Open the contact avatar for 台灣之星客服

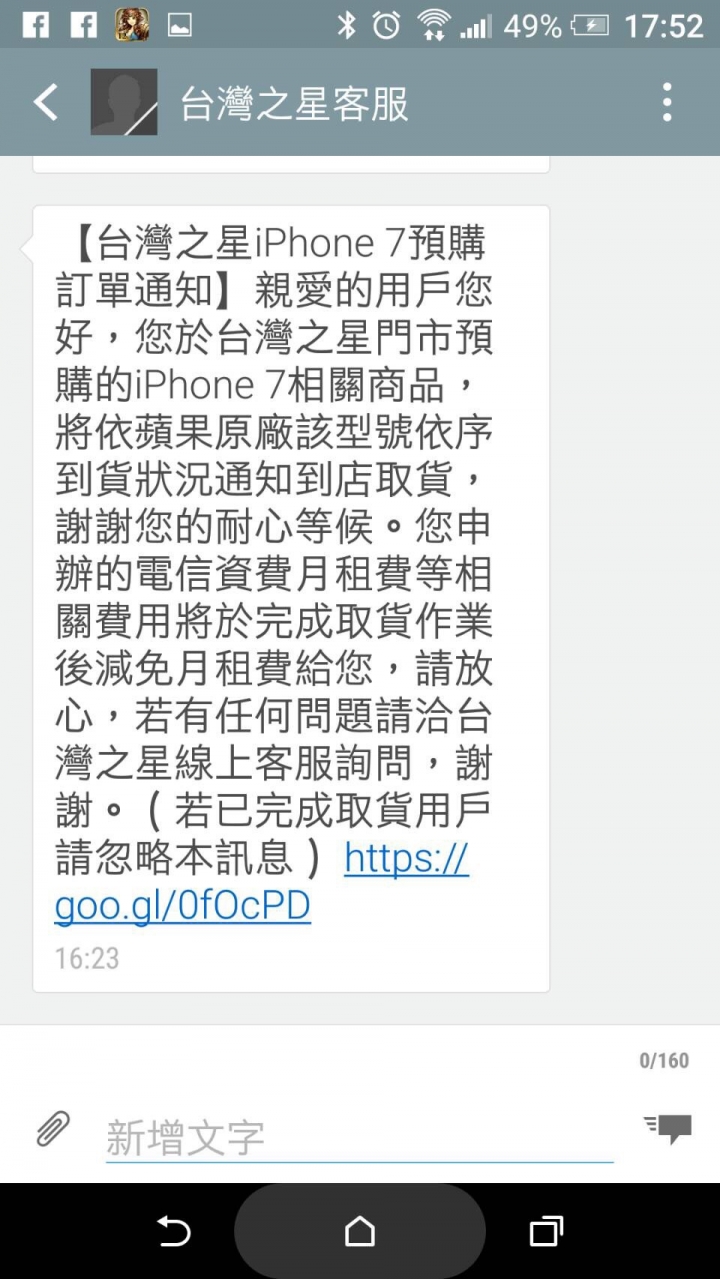[x=124, y=102]
